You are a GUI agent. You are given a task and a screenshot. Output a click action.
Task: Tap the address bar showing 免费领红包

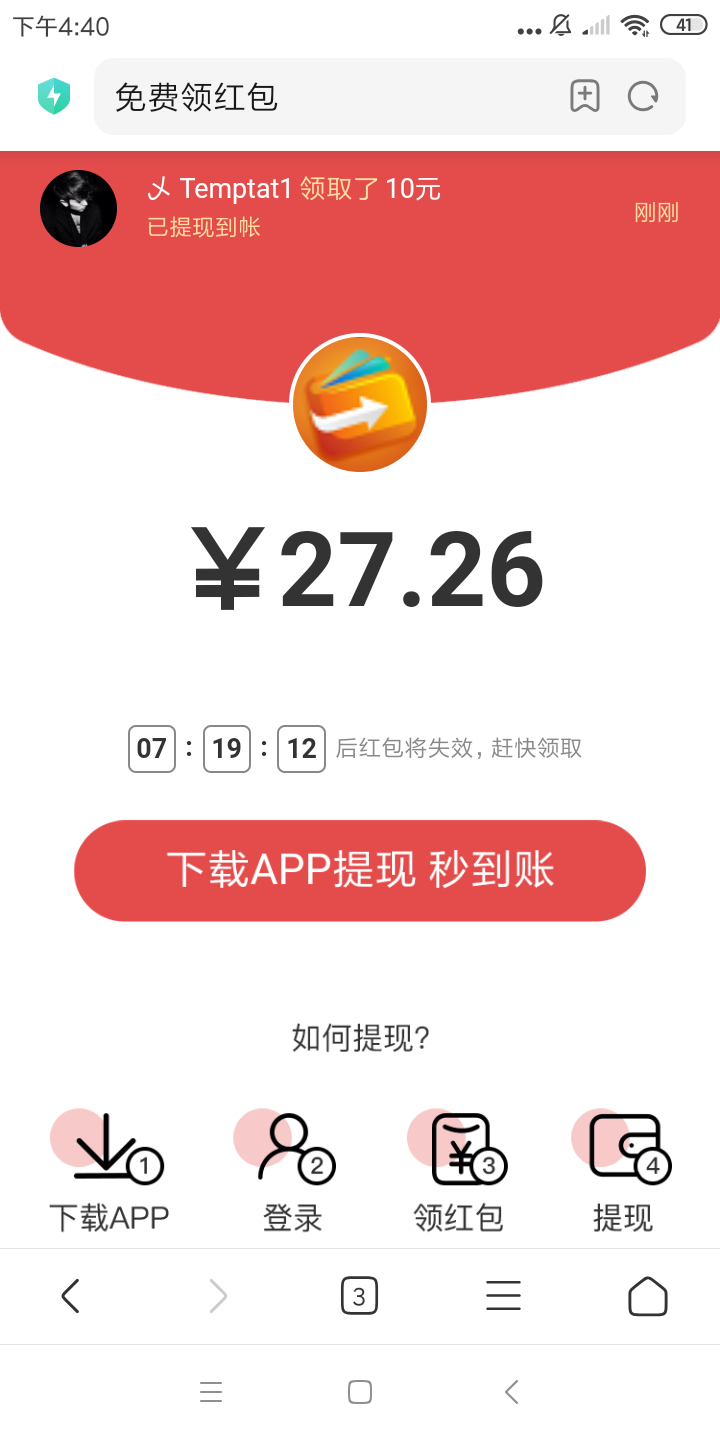point(330,97)
